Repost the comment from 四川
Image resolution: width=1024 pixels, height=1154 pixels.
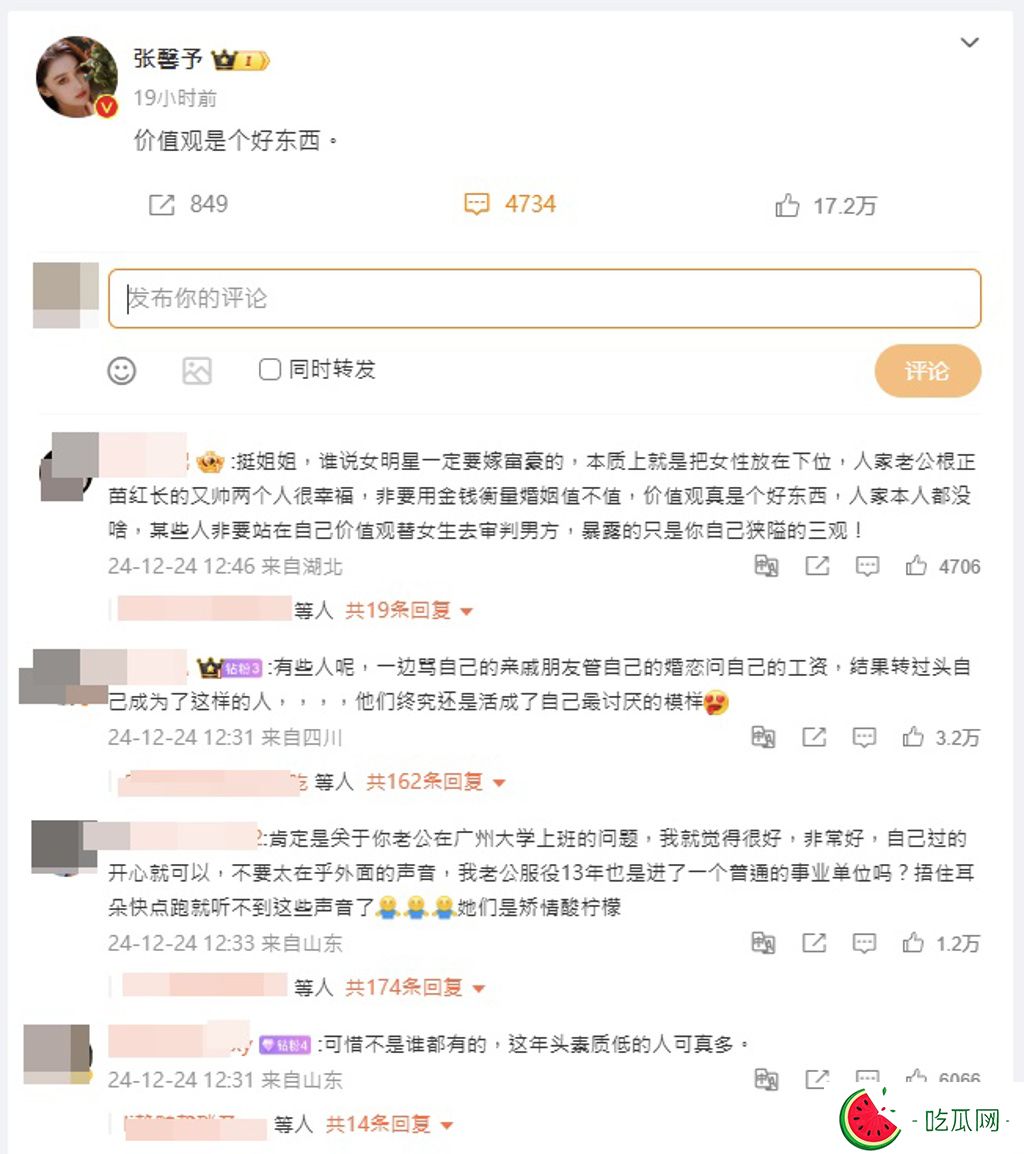click(815, 738)
